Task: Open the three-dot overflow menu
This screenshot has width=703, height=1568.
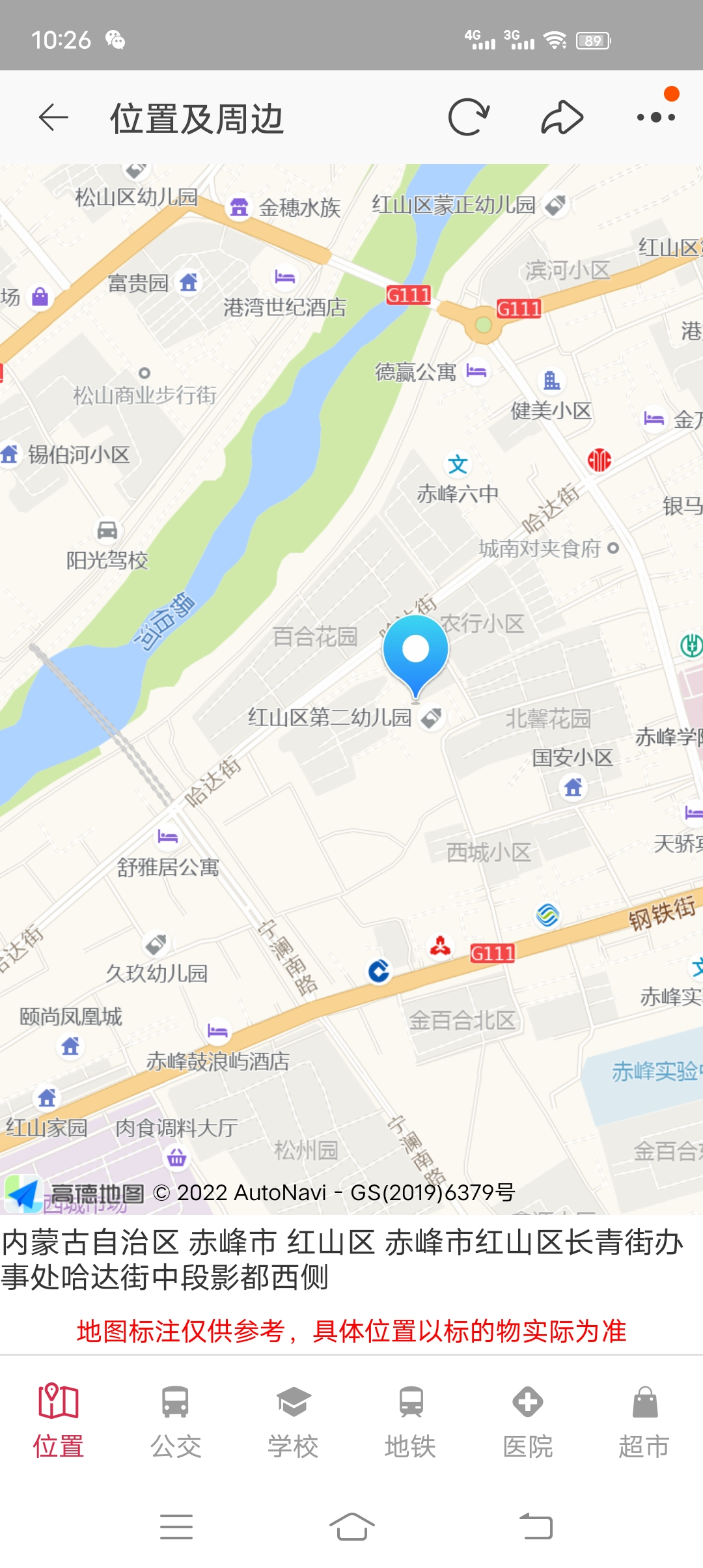Action: 655,118
